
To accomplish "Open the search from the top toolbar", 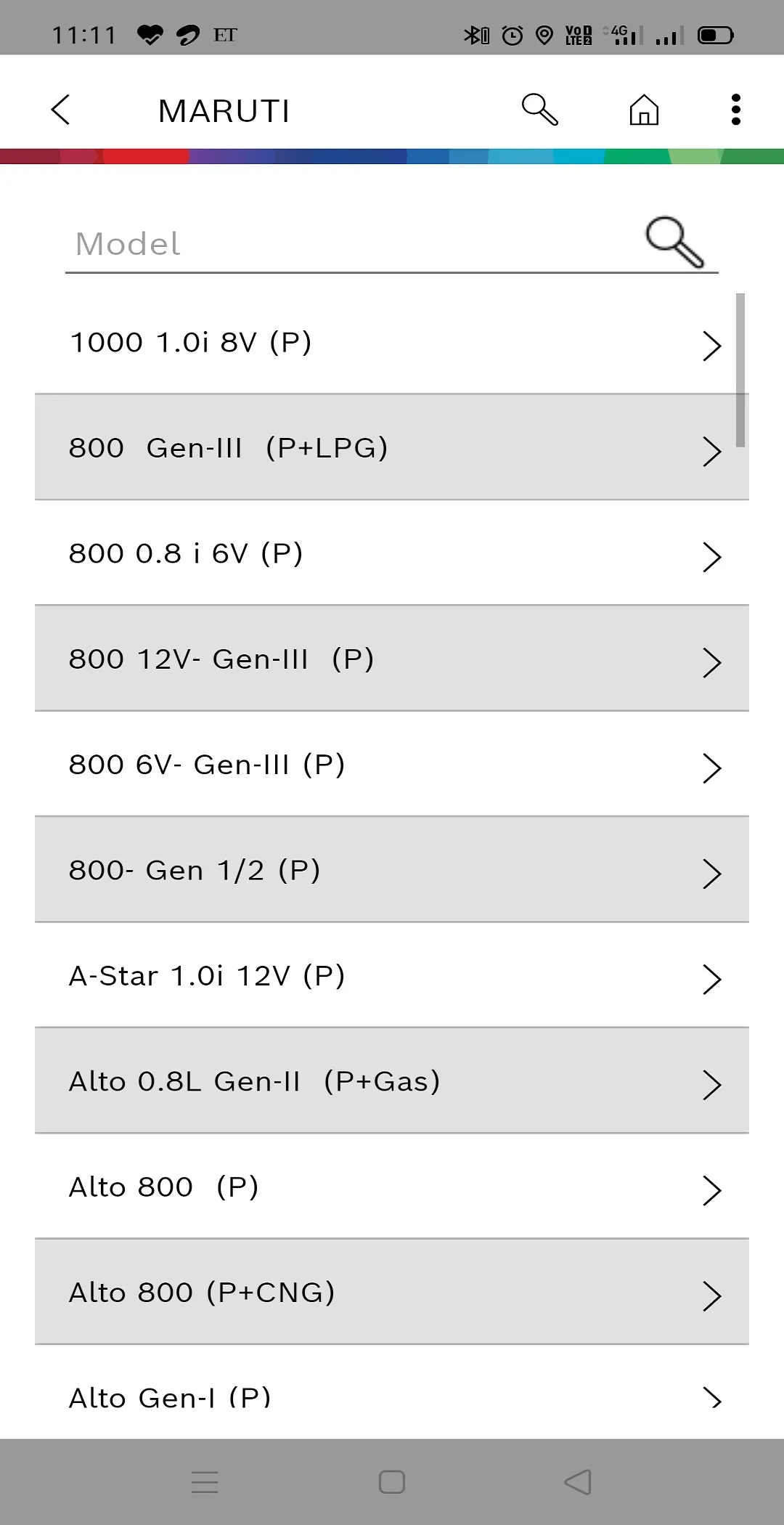I will point(540,110).
